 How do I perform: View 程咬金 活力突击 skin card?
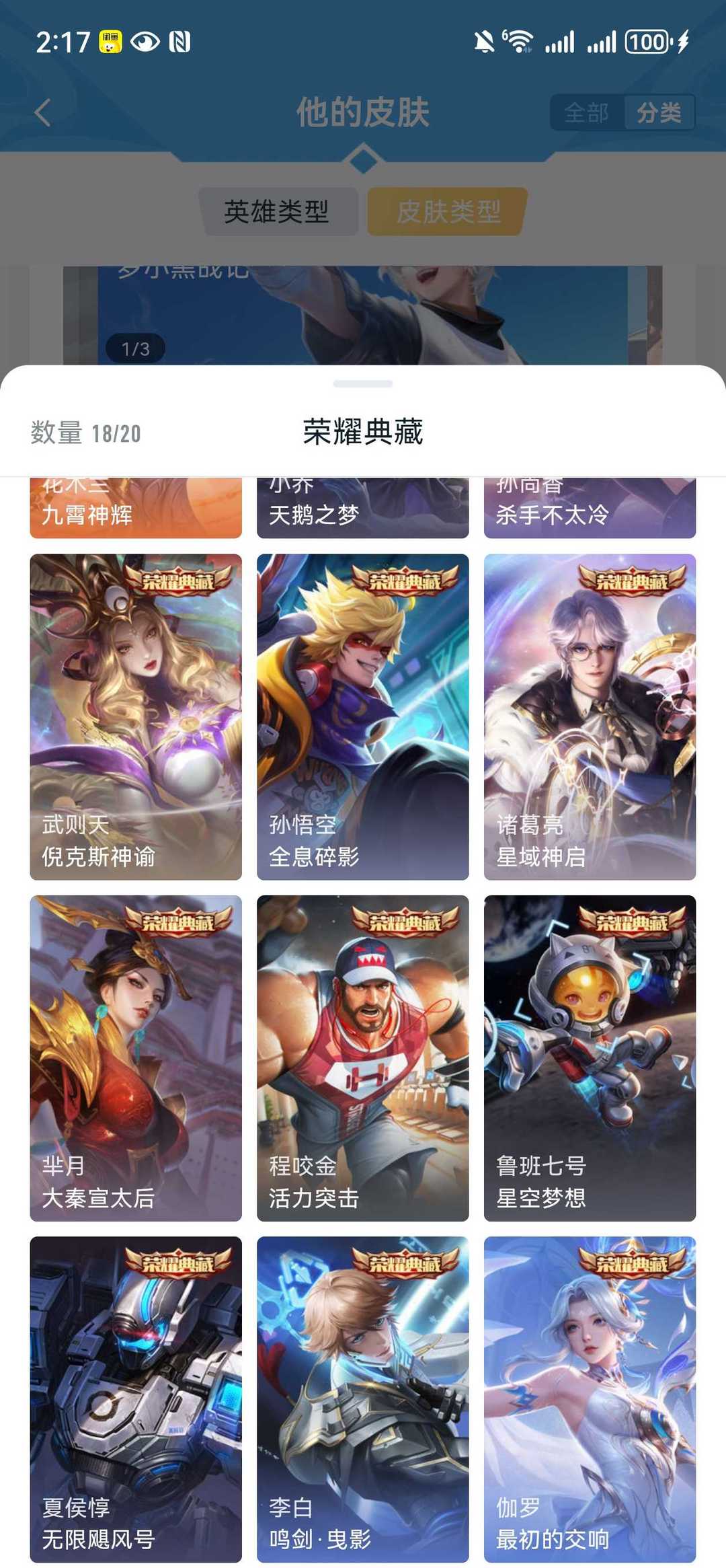(x=362, y=1057)
